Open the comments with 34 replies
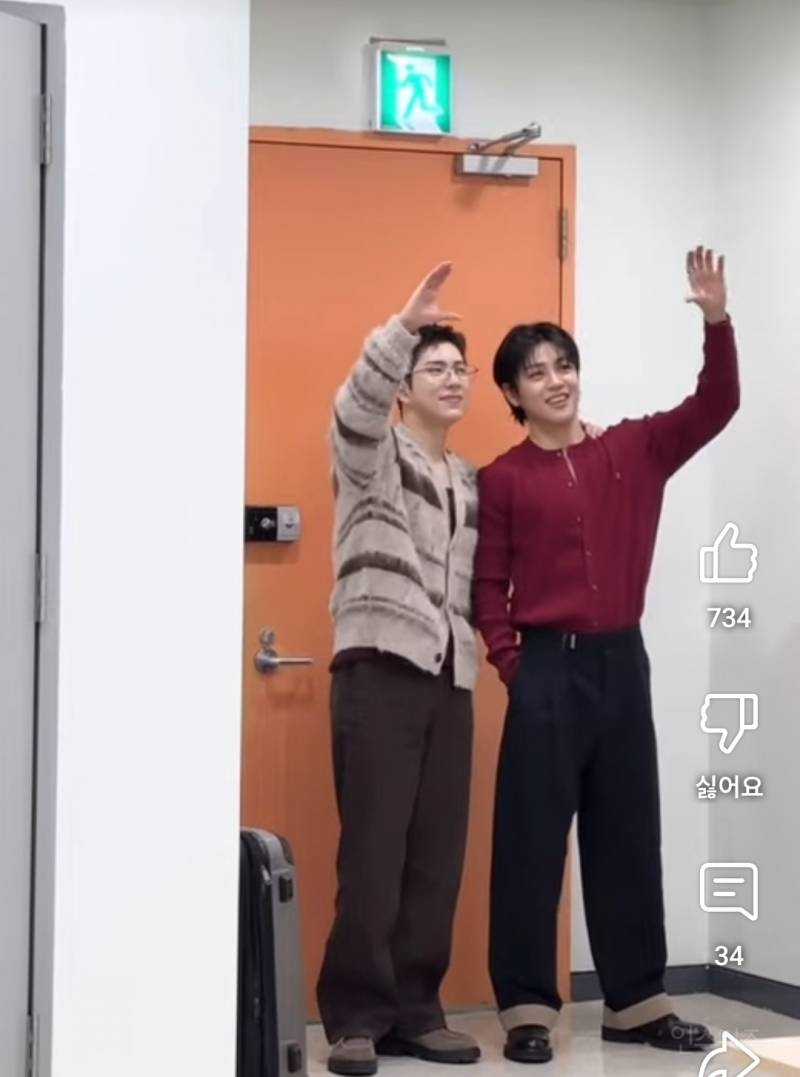Screen dimensions: 800x1077 [x=728, y=890]
